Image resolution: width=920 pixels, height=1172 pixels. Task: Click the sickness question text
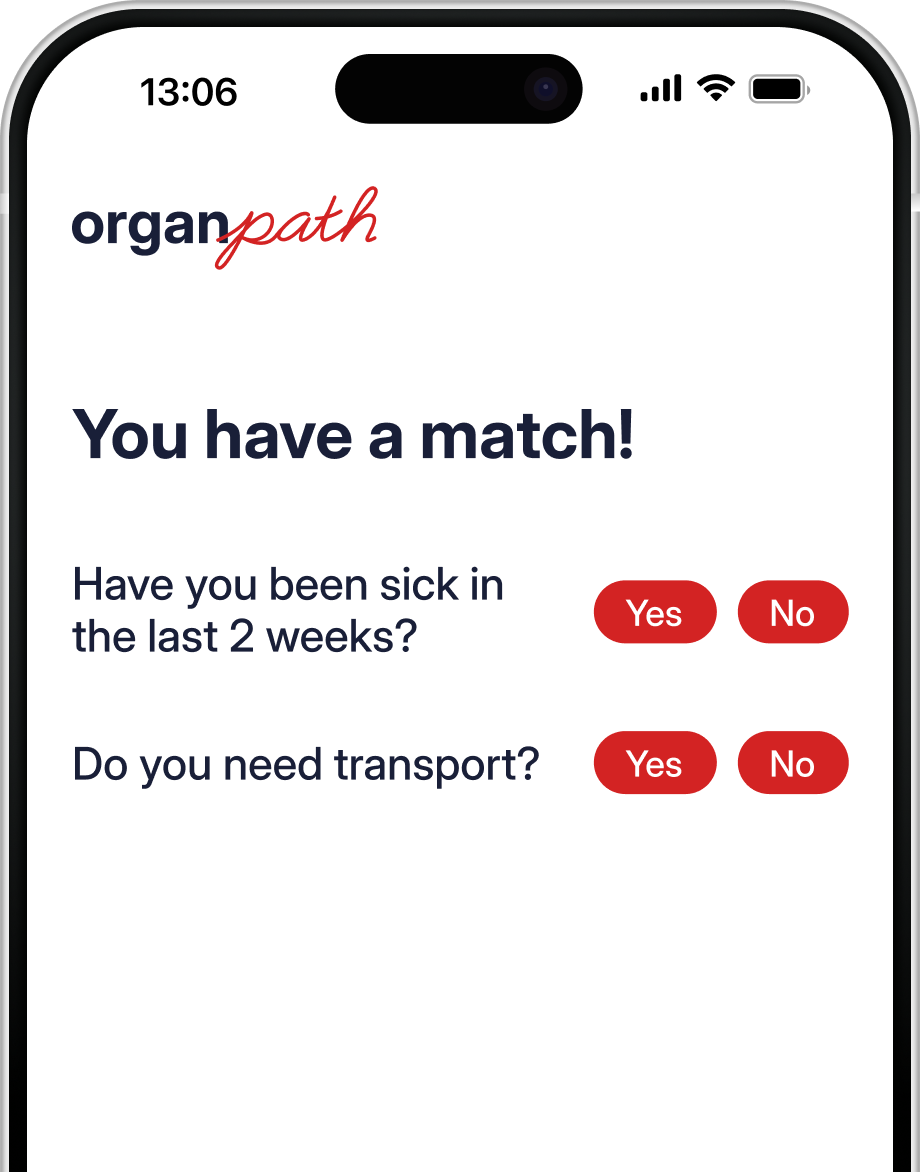click(288, 610)
